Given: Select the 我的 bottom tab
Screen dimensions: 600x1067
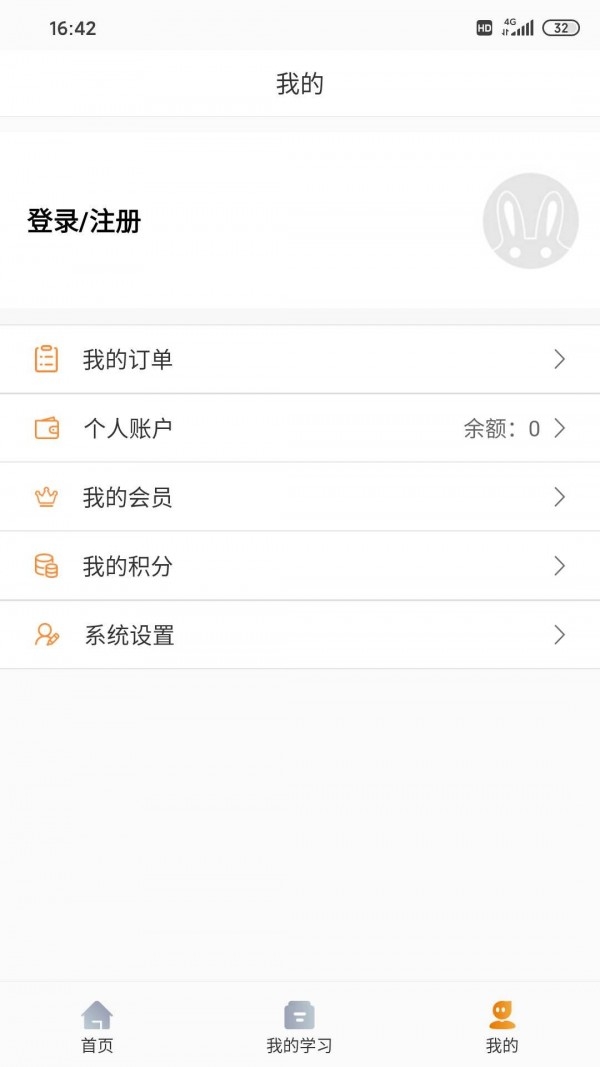Looking at the screenshot, I should (x=502, y=1027).
